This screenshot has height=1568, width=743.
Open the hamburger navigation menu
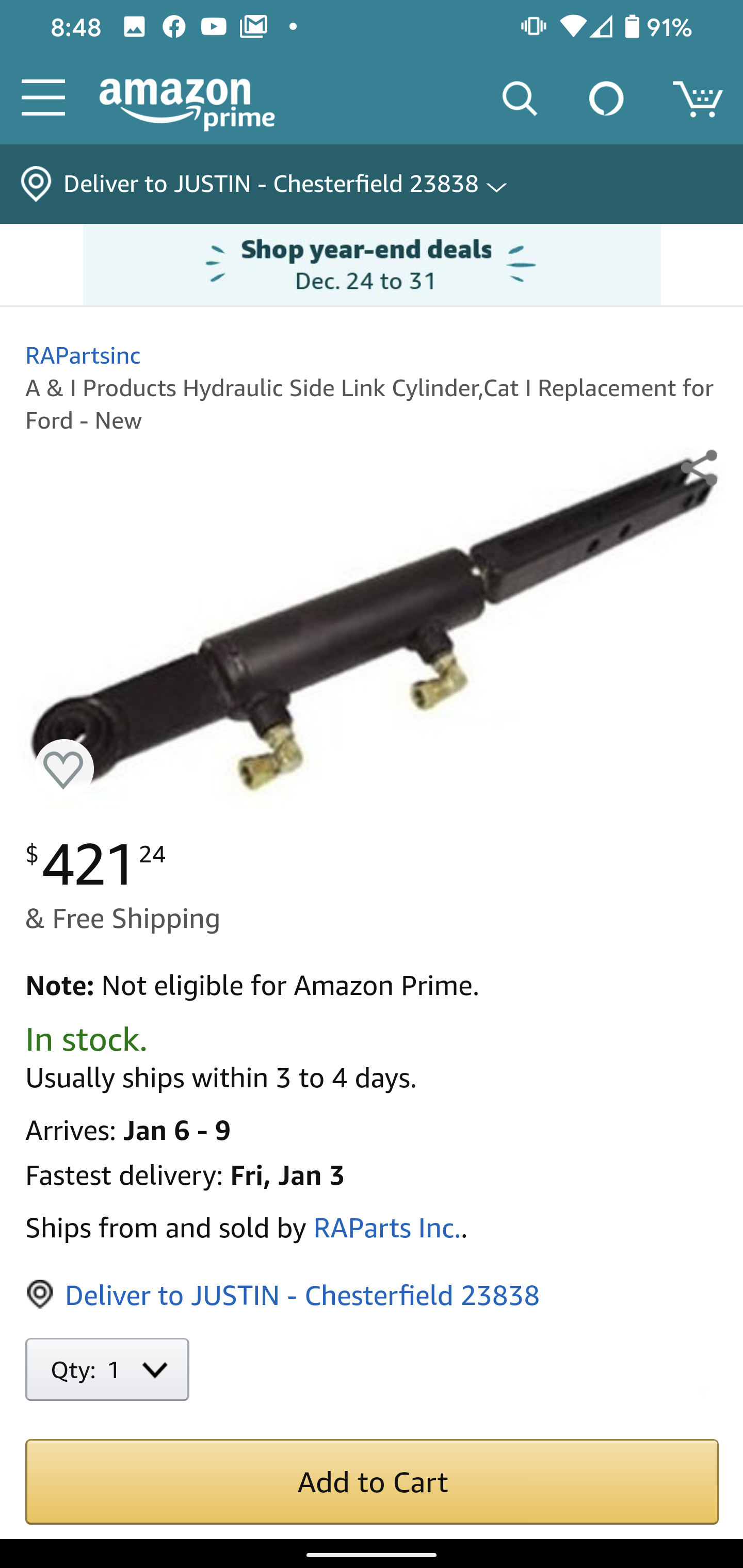click(43, 97)
